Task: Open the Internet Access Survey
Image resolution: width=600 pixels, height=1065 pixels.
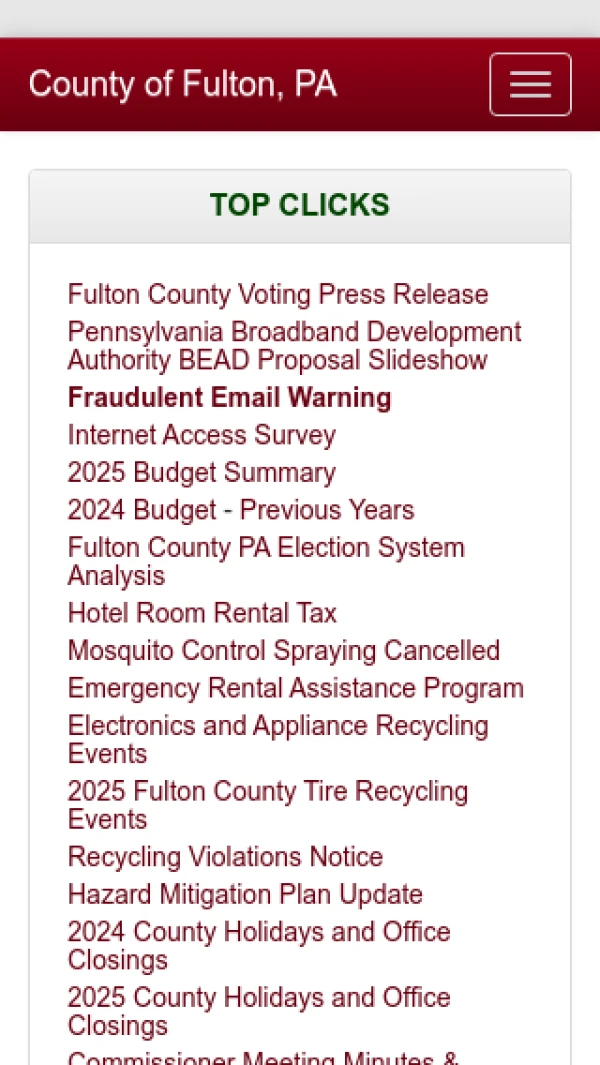Action: coord(202,435)
